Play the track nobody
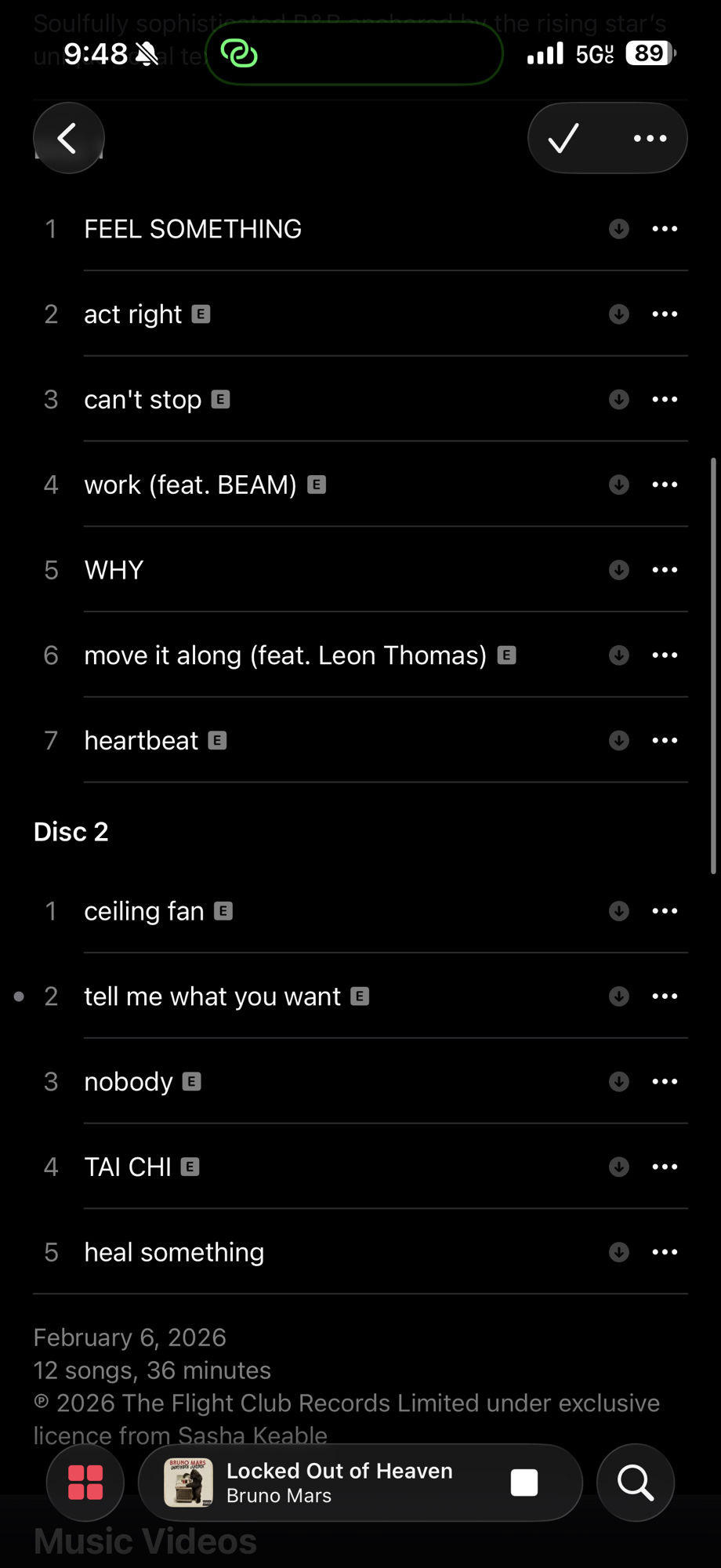The width and height of the screenshot is (721, 1568). 129,1082
